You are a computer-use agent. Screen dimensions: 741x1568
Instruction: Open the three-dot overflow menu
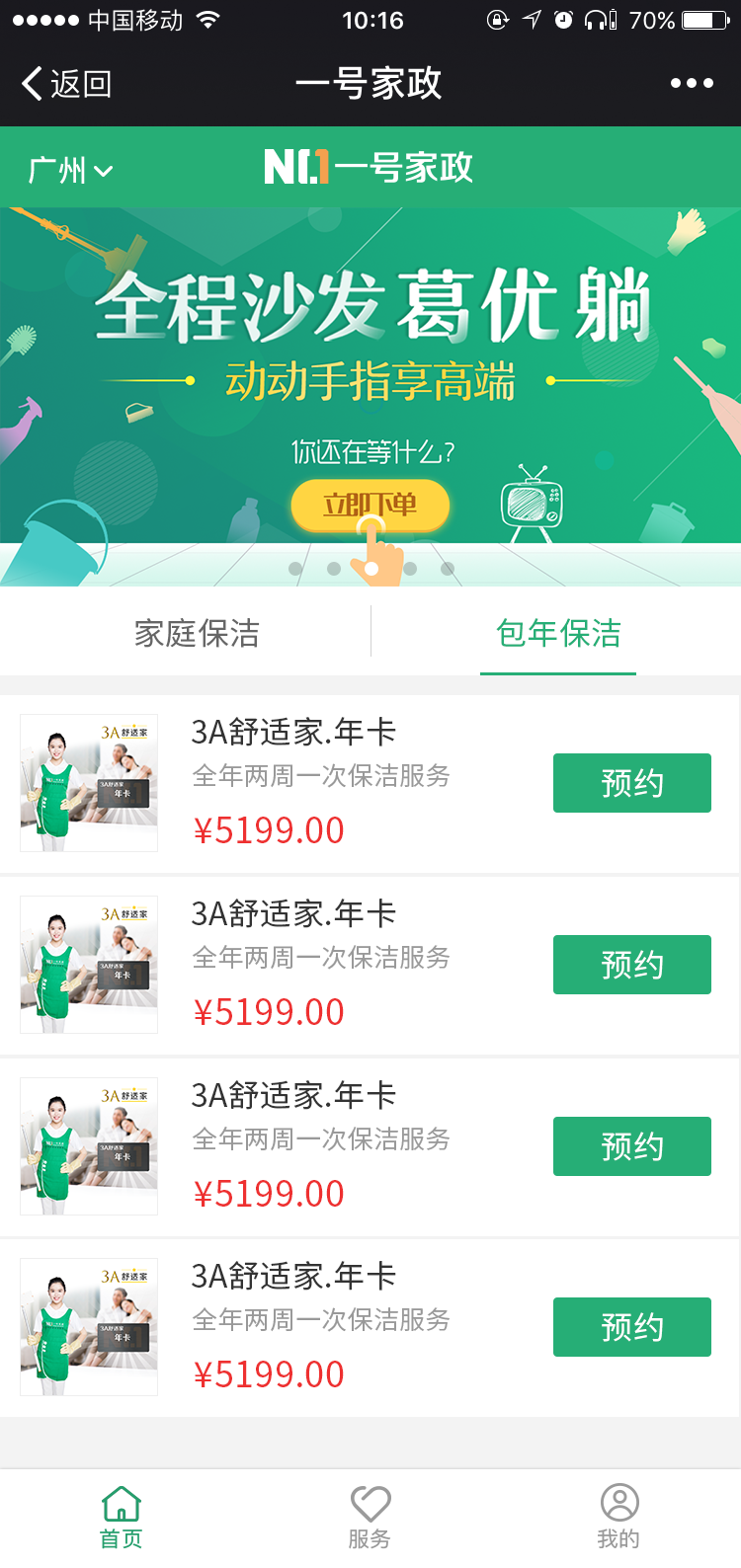point(692,84)
